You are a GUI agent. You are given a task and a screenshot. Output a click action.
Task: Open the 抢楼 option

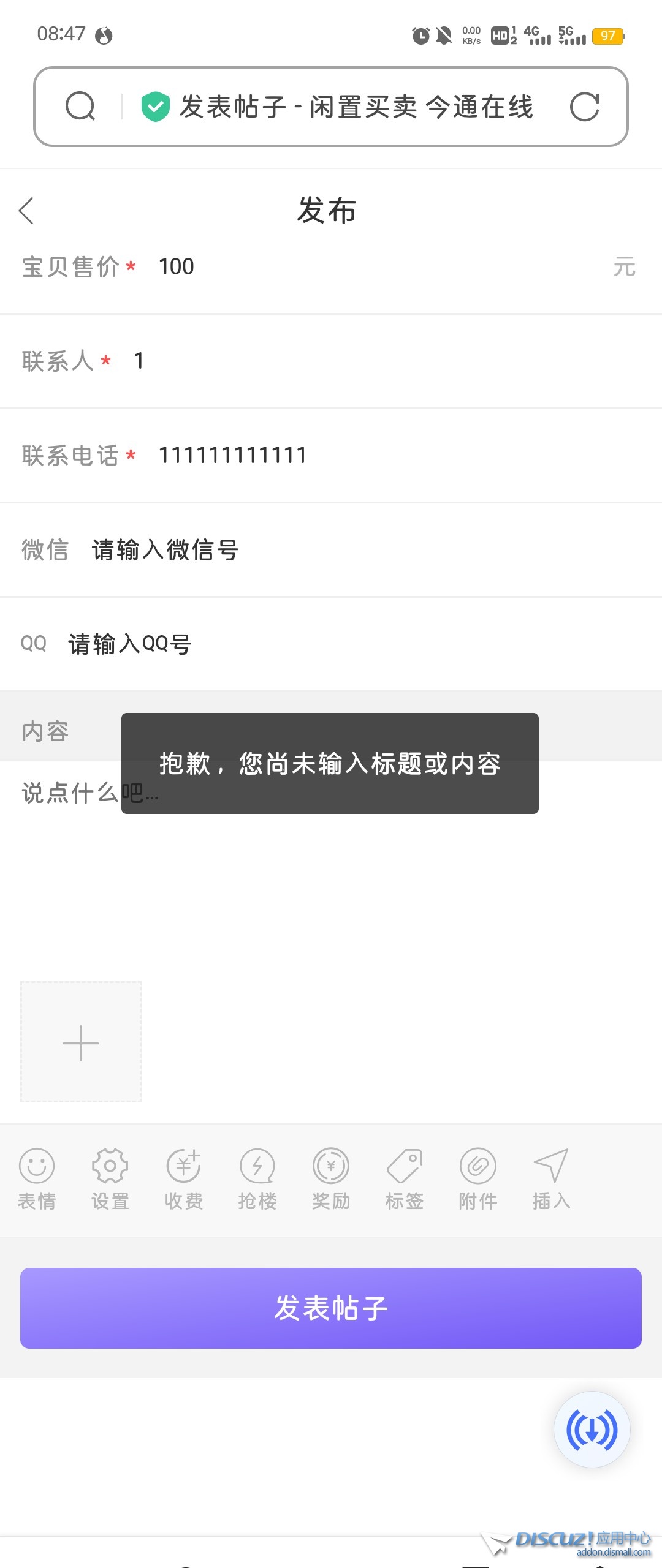(x=257, y=1178)
